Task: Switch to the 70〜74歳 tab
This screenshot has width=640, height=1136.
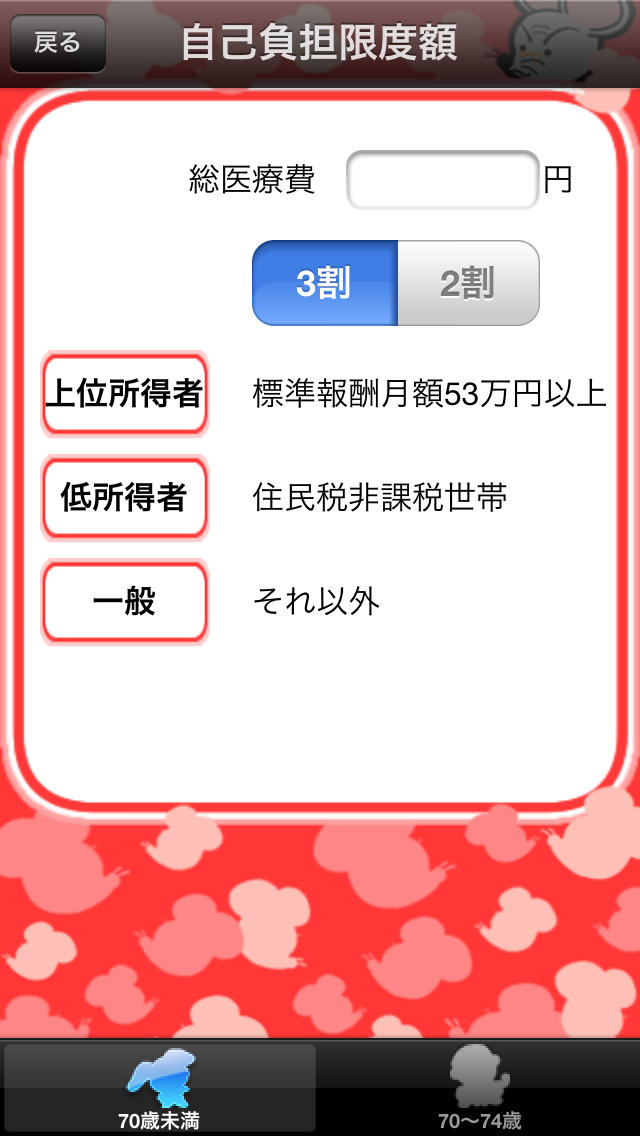Action: (x=480, y=1088)
